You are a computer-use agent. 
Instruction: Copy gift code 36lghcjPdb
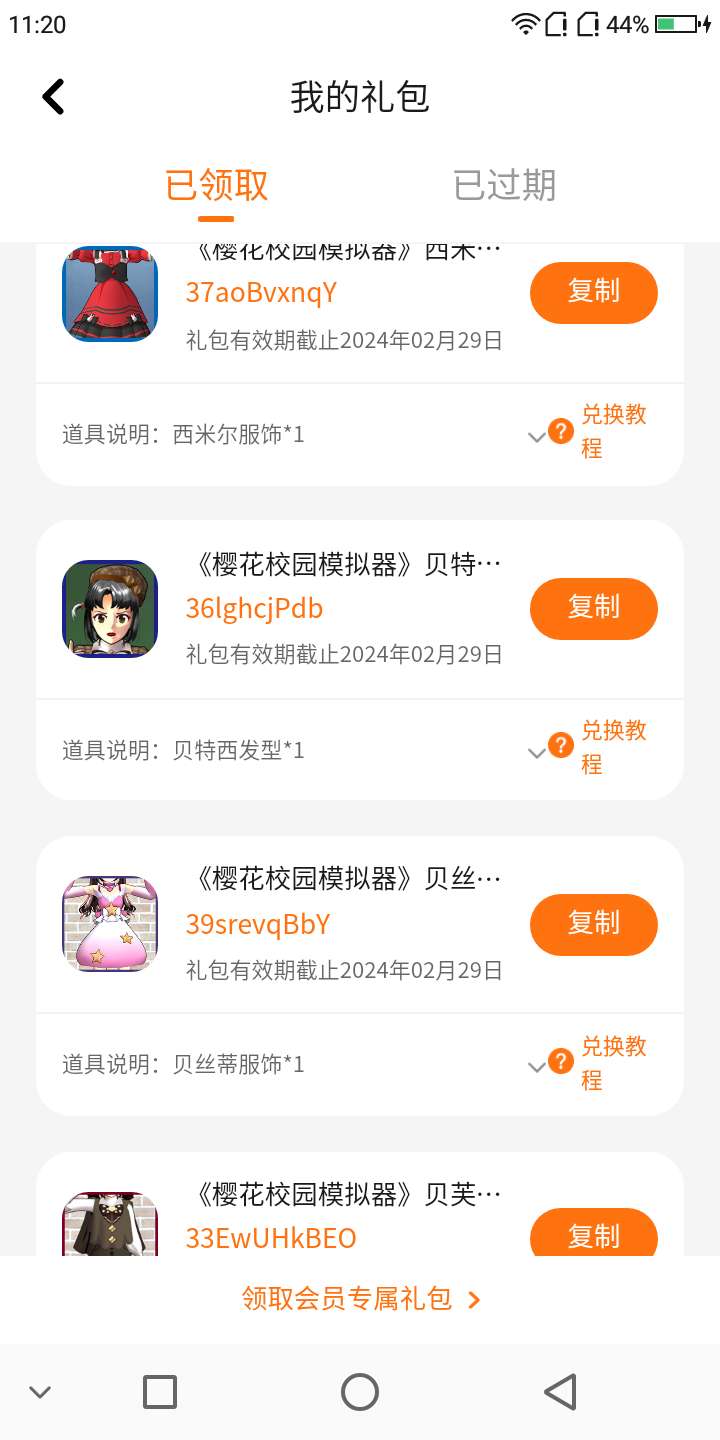click(x=594, y=608)
